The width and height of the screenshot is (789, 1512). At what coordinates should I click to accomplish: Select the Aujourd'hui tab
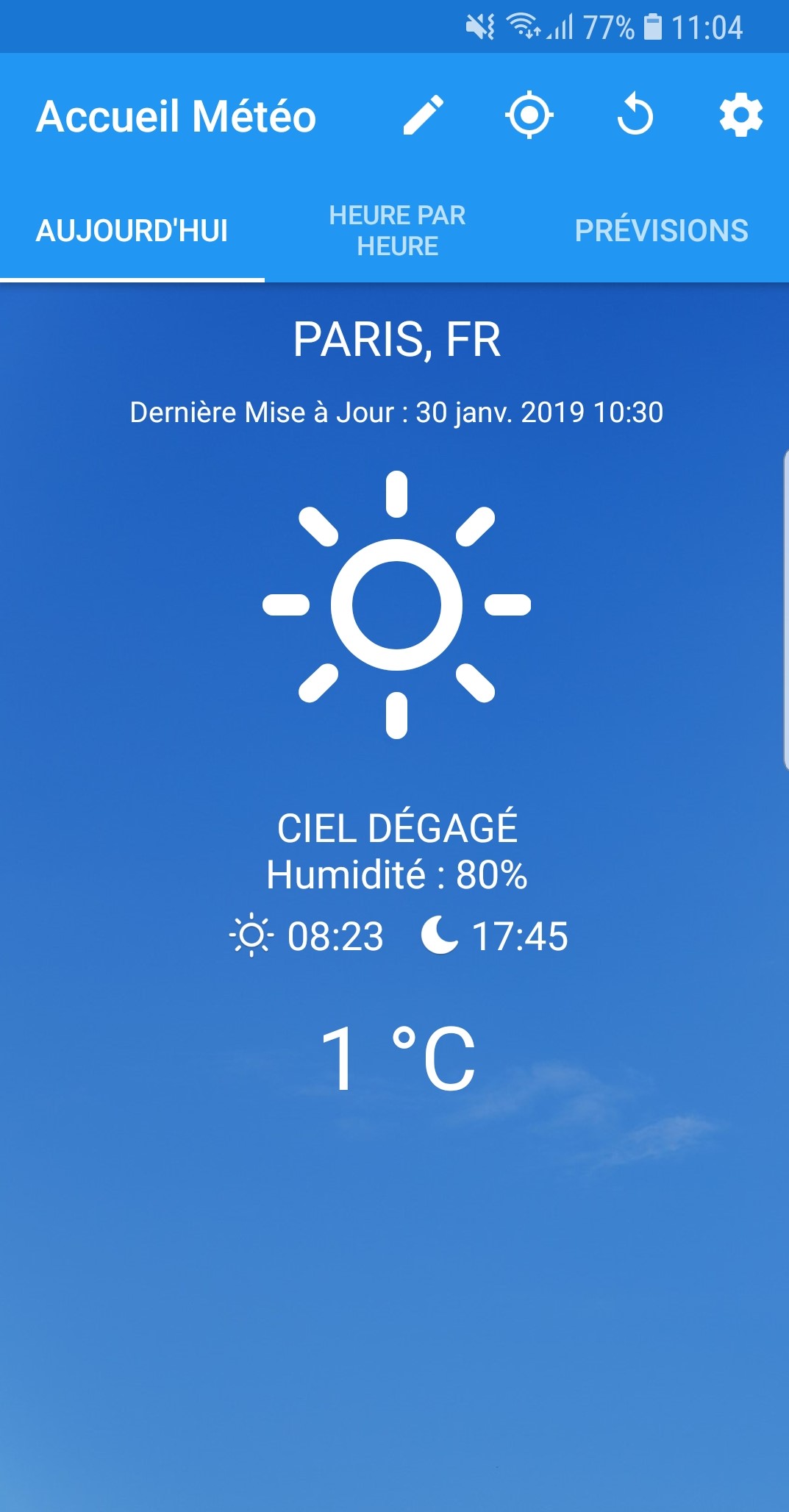132,231
